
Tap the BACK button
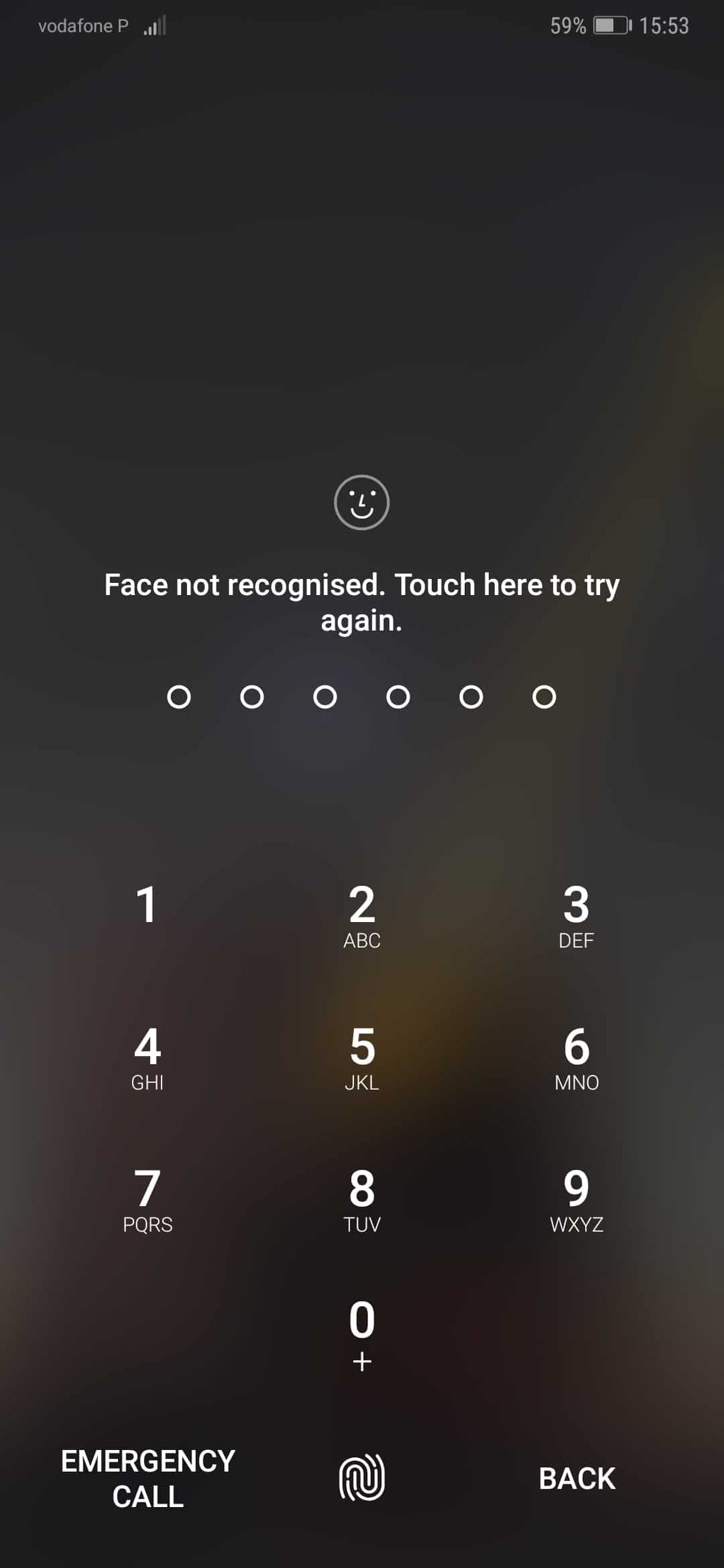tap(577, 1479)
